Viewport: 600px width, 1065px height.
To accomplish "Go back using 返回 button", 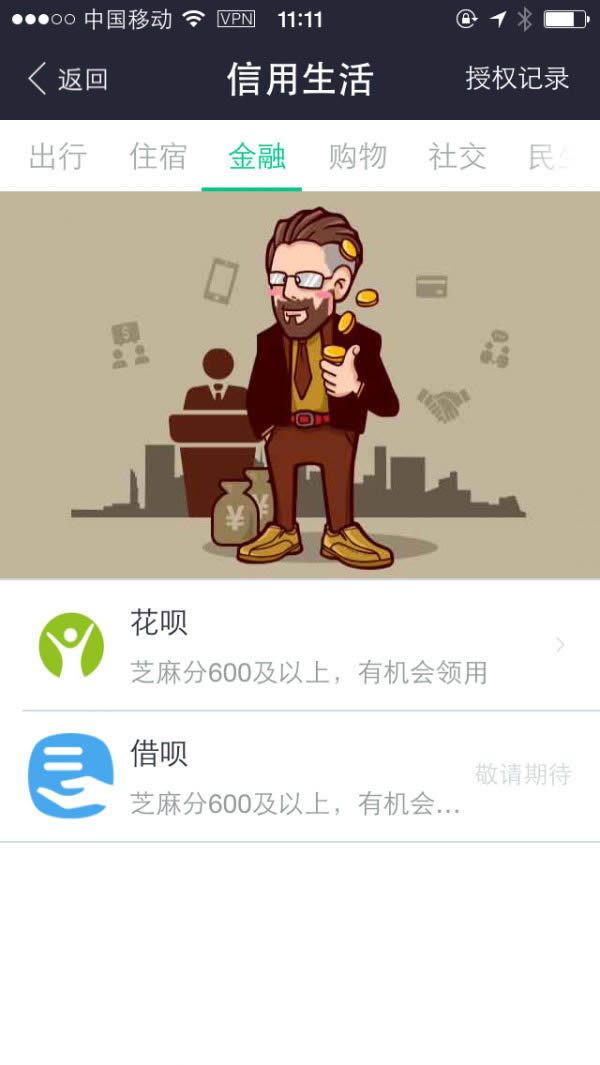I will click(x=68, y=79).
